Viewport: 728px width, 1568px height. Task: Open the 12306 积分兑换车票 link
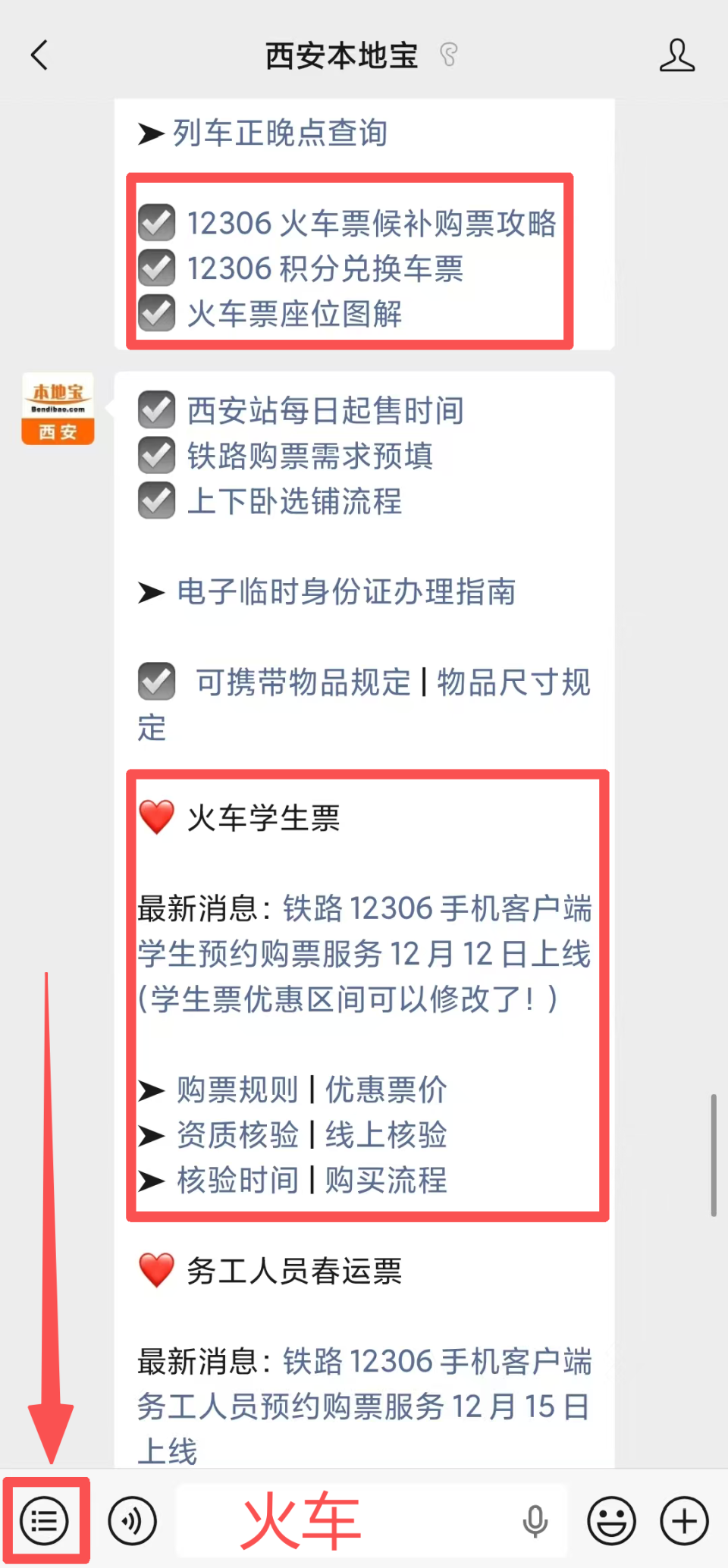click(326, 268)
